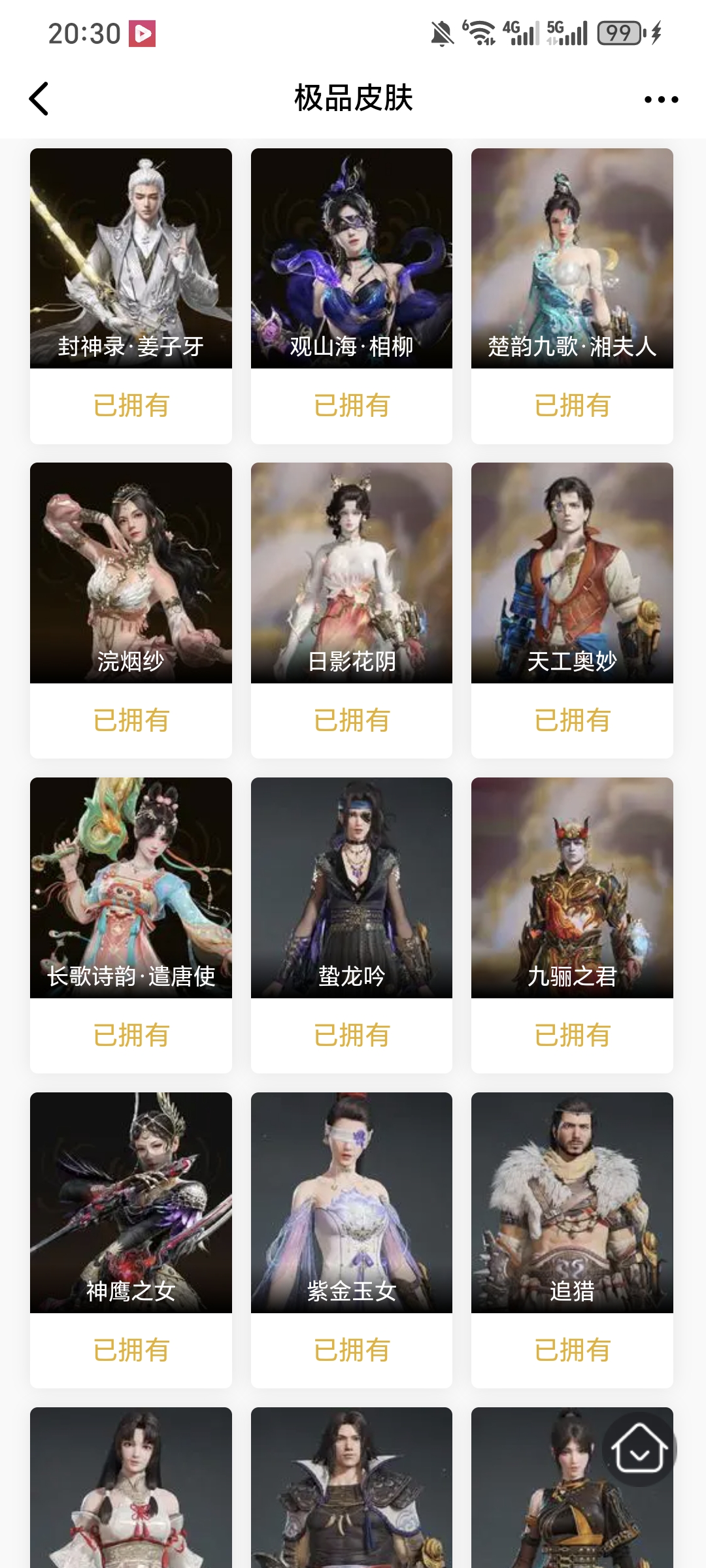
Task: View the 天工奥妙 skin card
Action: [572, 573]
